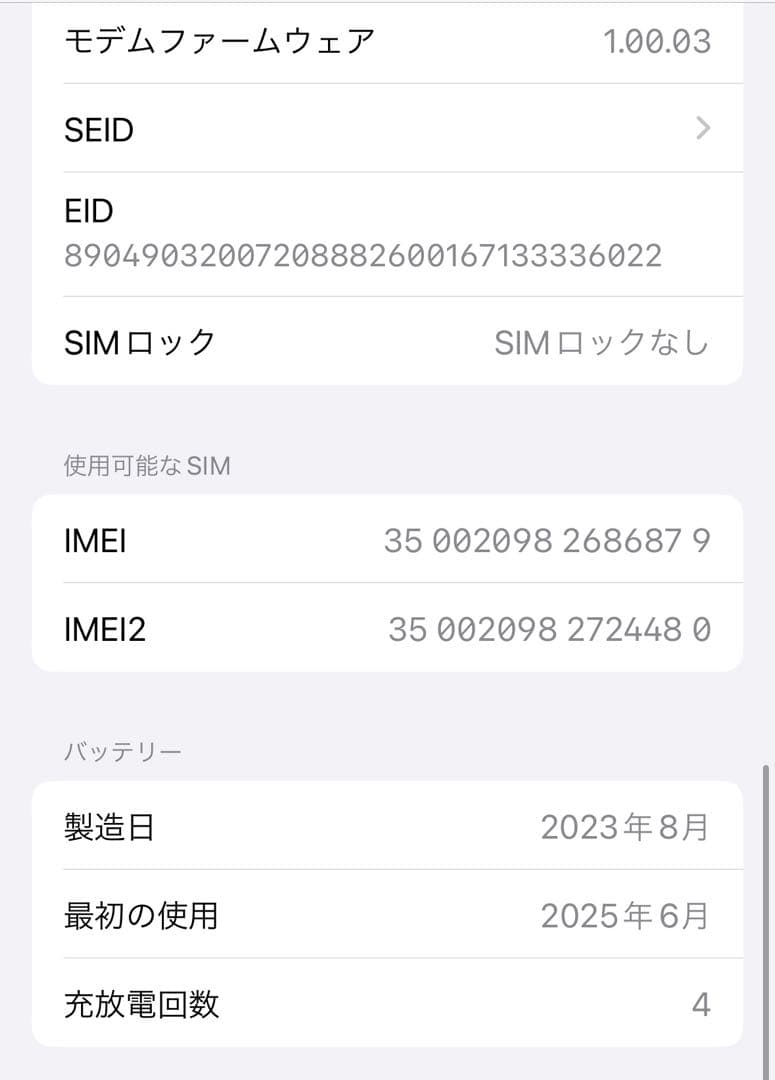Tap the SIMロックなし status text
Screen dimensions: 775x1080
604,341
